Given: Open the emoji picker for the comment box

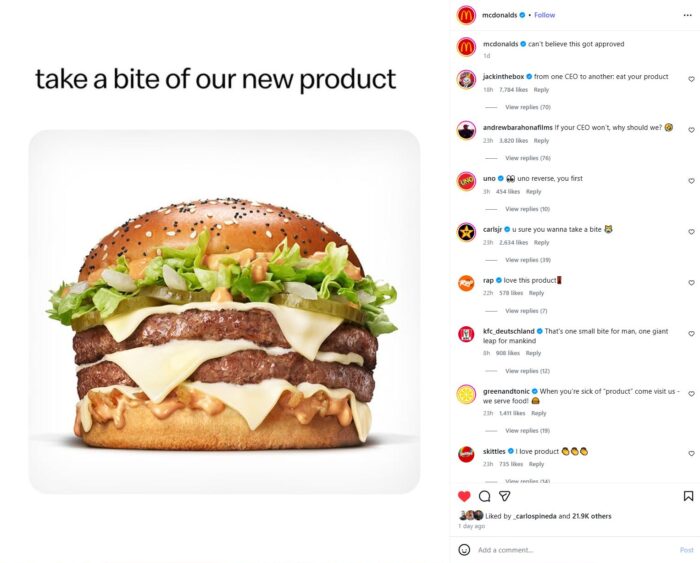Looking at the screenshot, I should 464,550.
